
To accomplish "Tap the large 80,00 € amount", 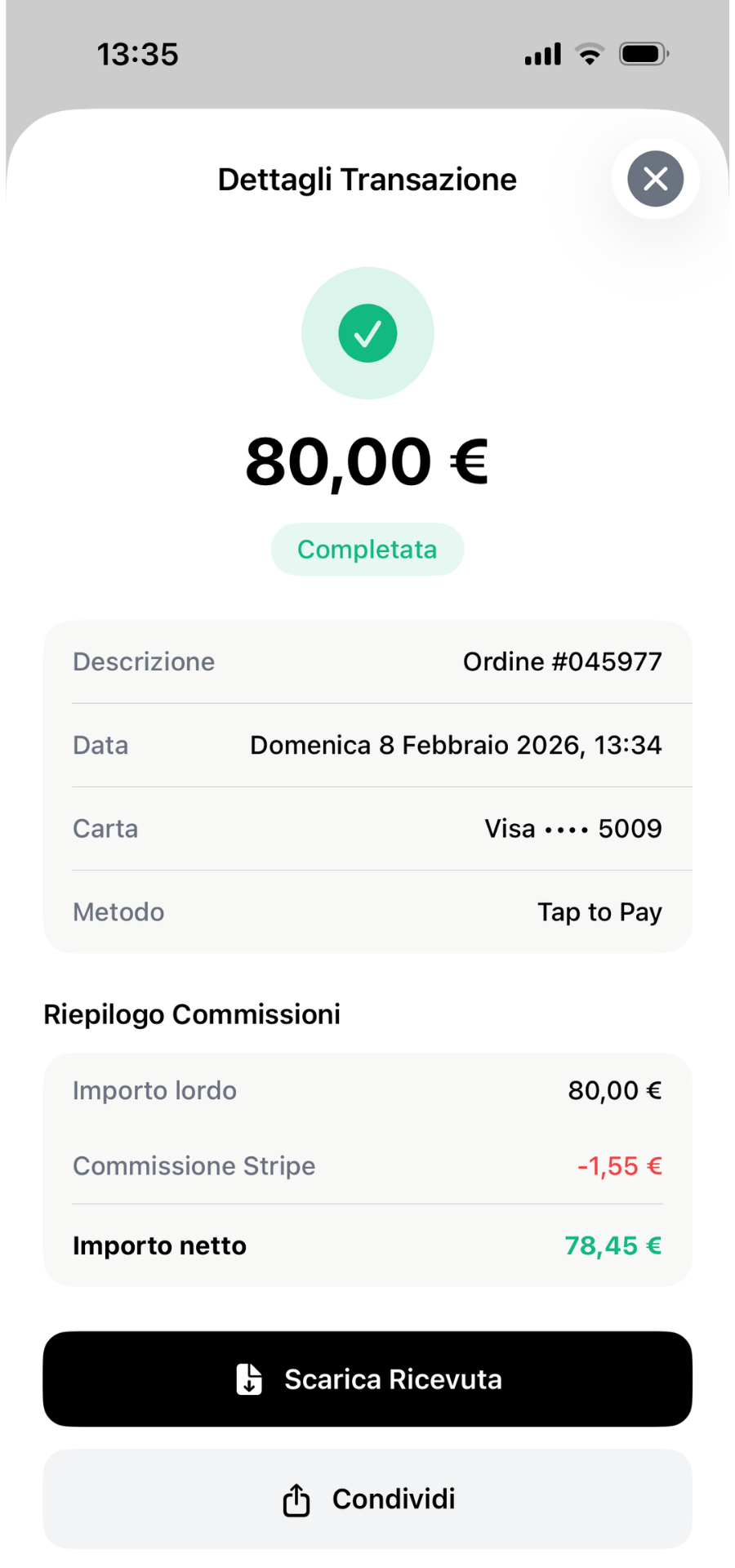I will (367, 461).
